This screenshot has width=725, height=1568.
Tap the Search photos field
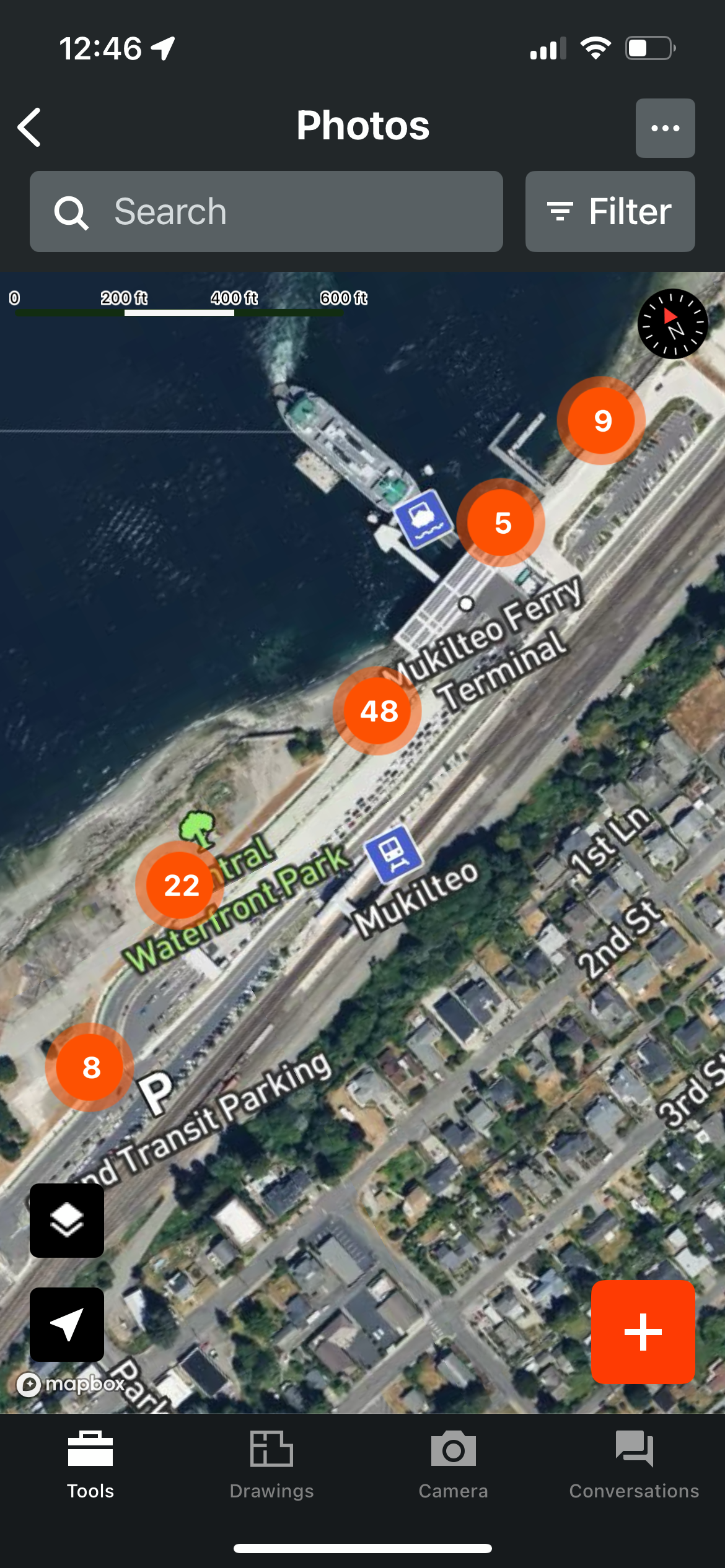pyautogui.click(x=266, y=212)
